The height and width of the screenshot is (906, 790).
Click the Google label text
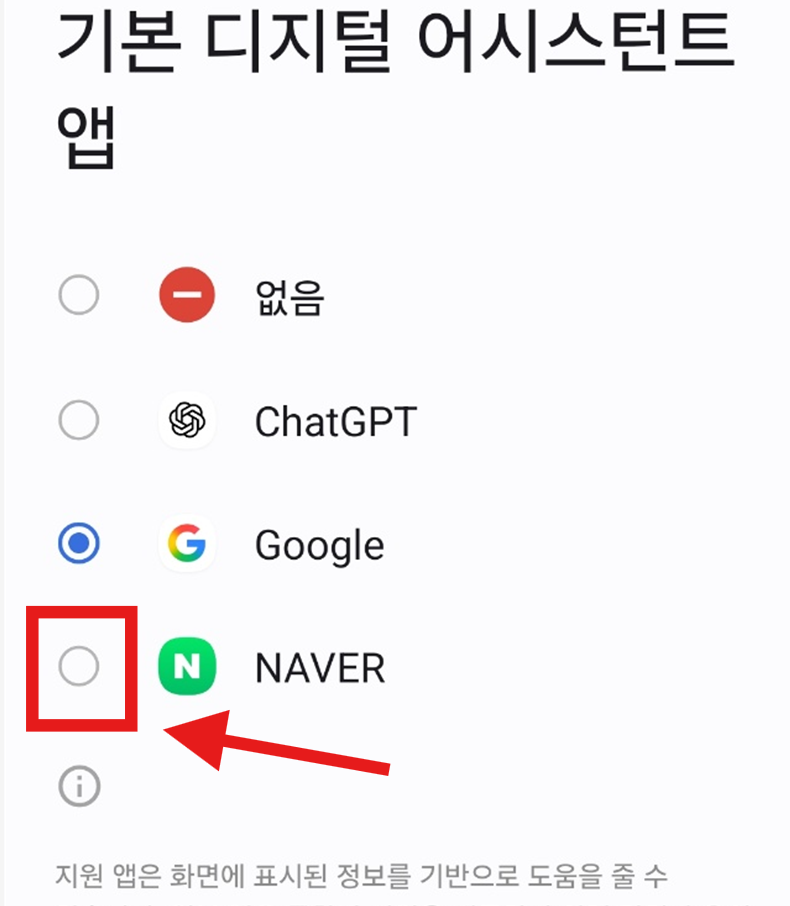coord(319,544)
